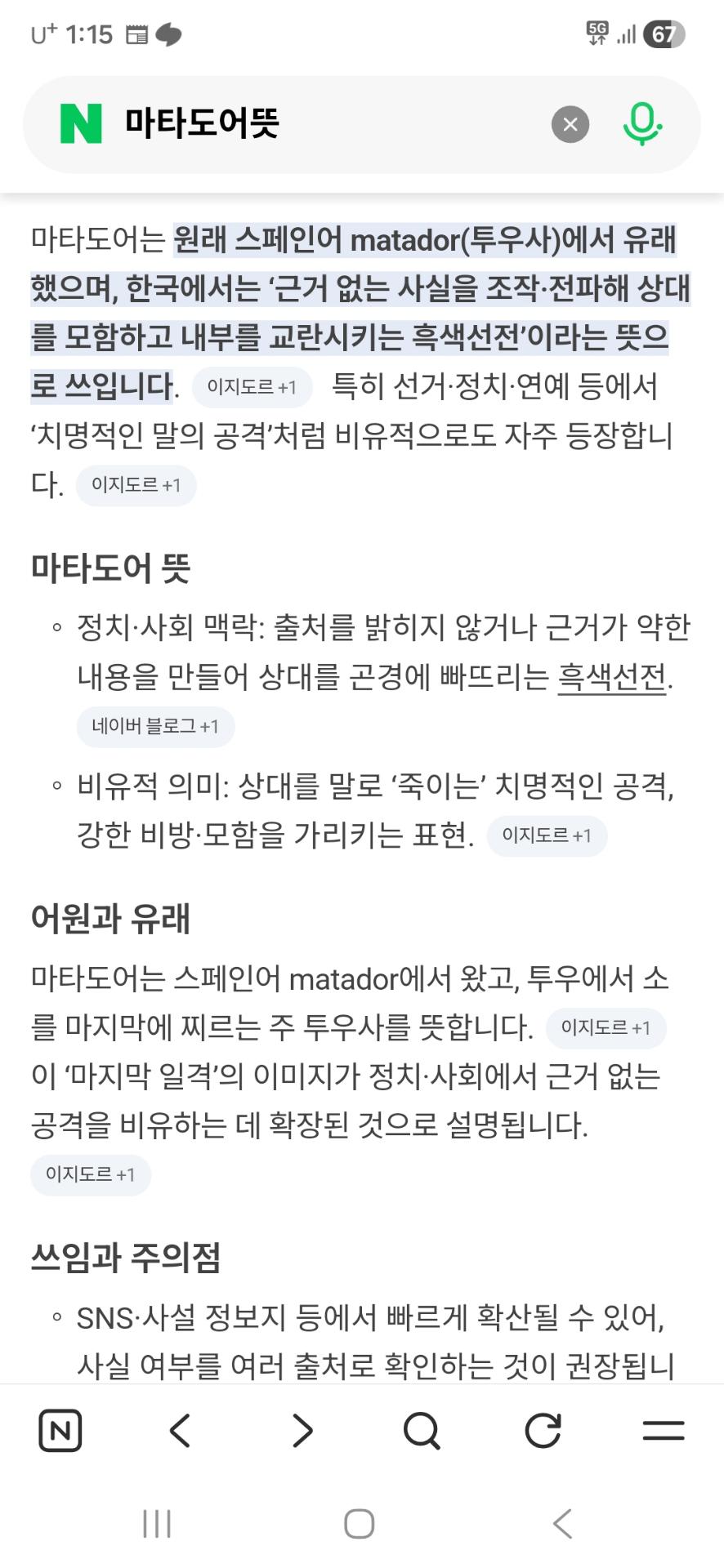Open the 이지도르 +1 chip after 쓰입니다
724x1568 pixels.
[x=252, y=386]
